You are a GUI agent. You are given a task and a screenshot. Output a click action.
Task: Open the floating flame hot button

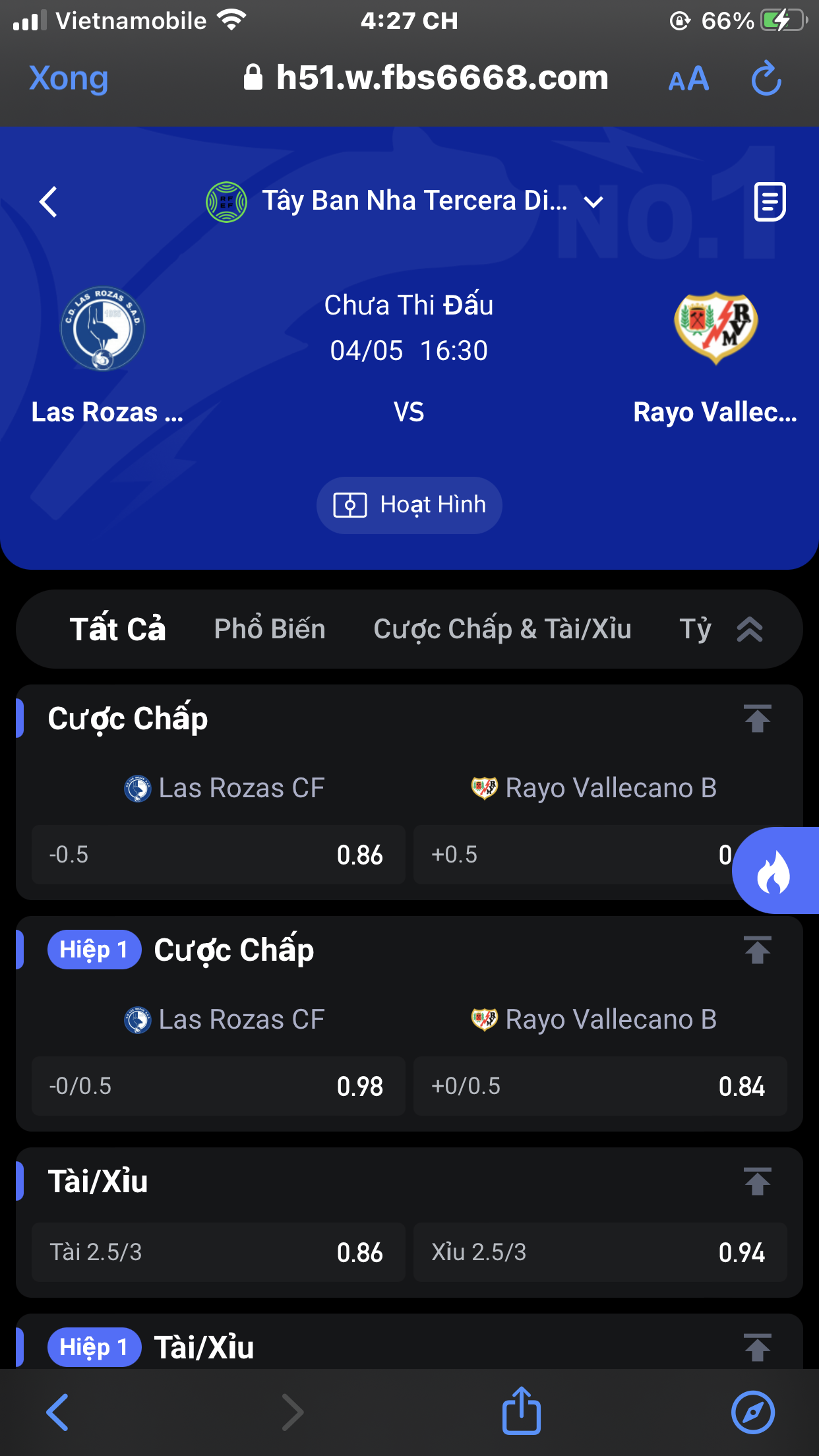(x=775, y=870)
